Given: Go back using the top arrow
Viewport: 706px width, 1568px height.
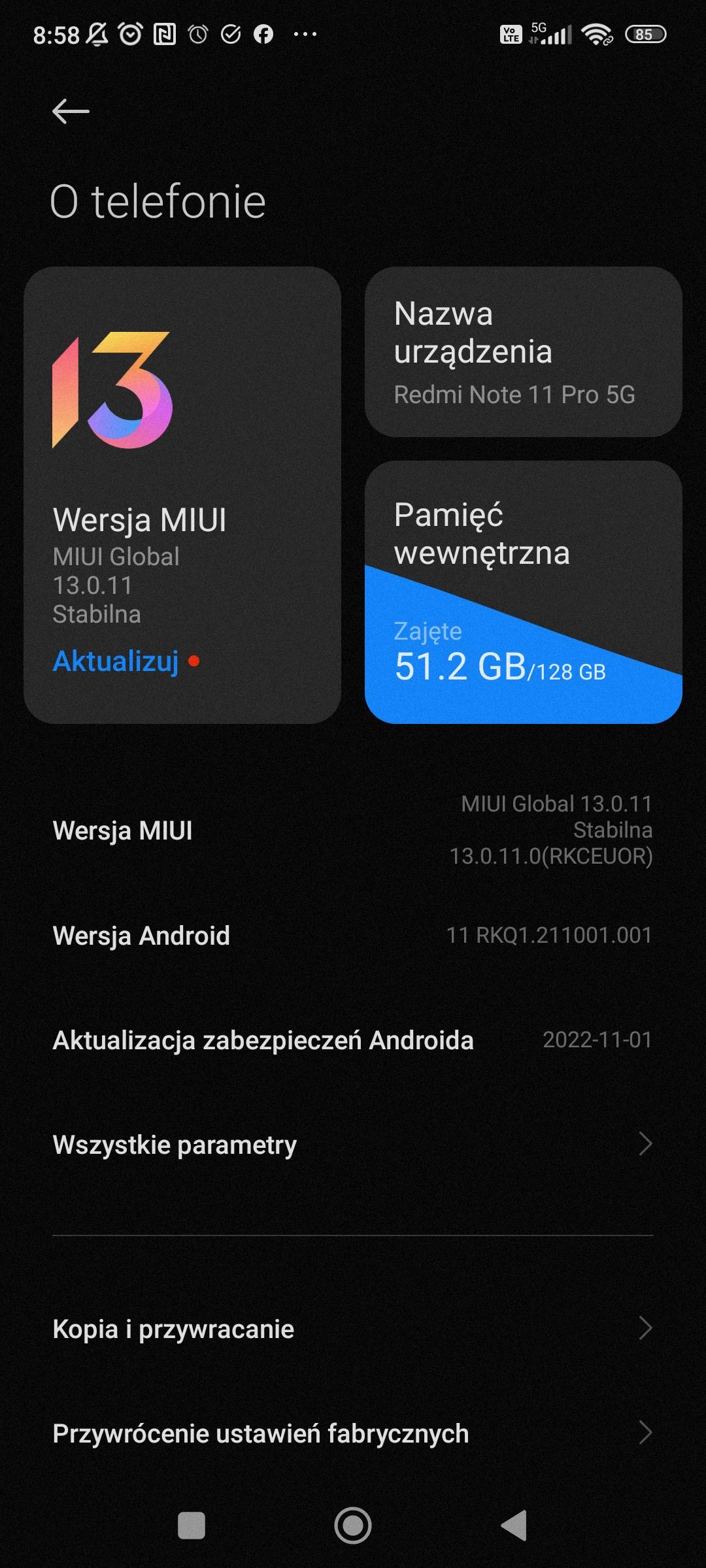Looking at the screenshot, I should (x=71, y=112).
